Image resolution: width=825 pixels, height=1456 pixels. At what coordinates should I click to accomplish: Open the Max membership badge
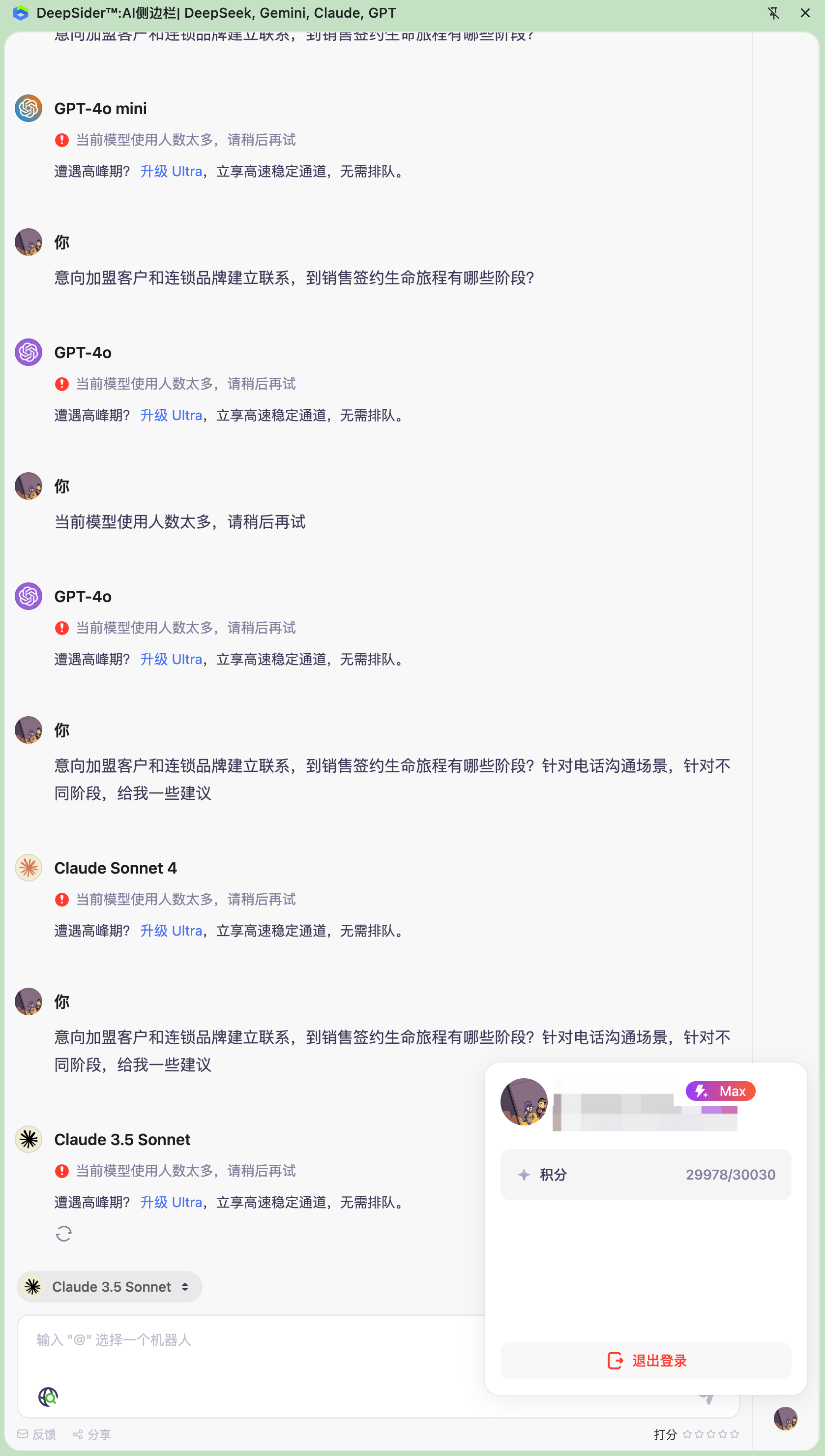(720, 1091)
